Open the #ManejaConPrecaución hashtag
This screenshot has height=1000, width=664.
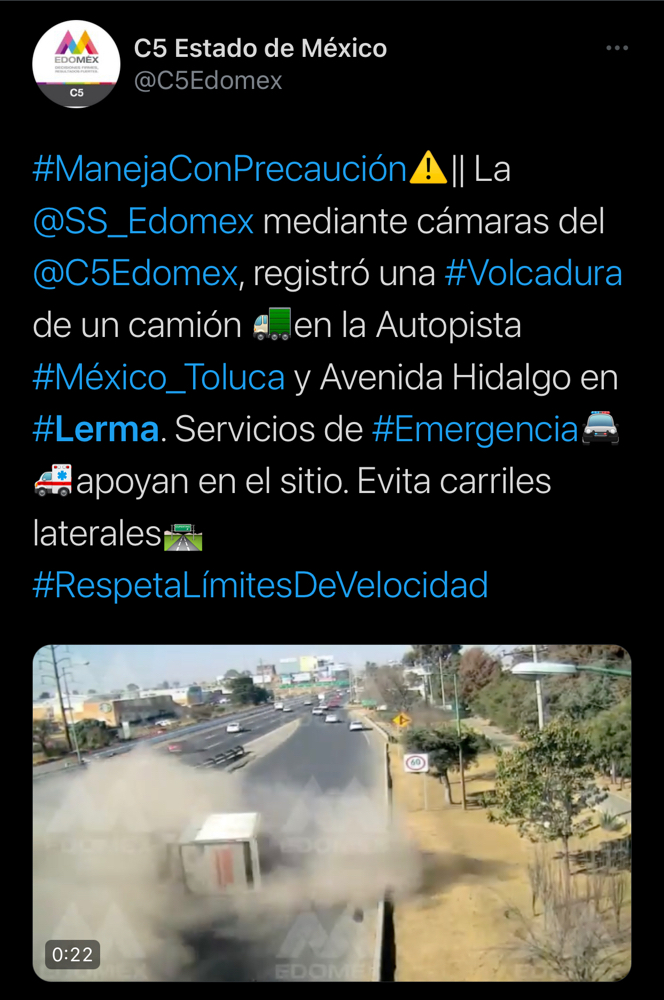[x=219, y=169]
